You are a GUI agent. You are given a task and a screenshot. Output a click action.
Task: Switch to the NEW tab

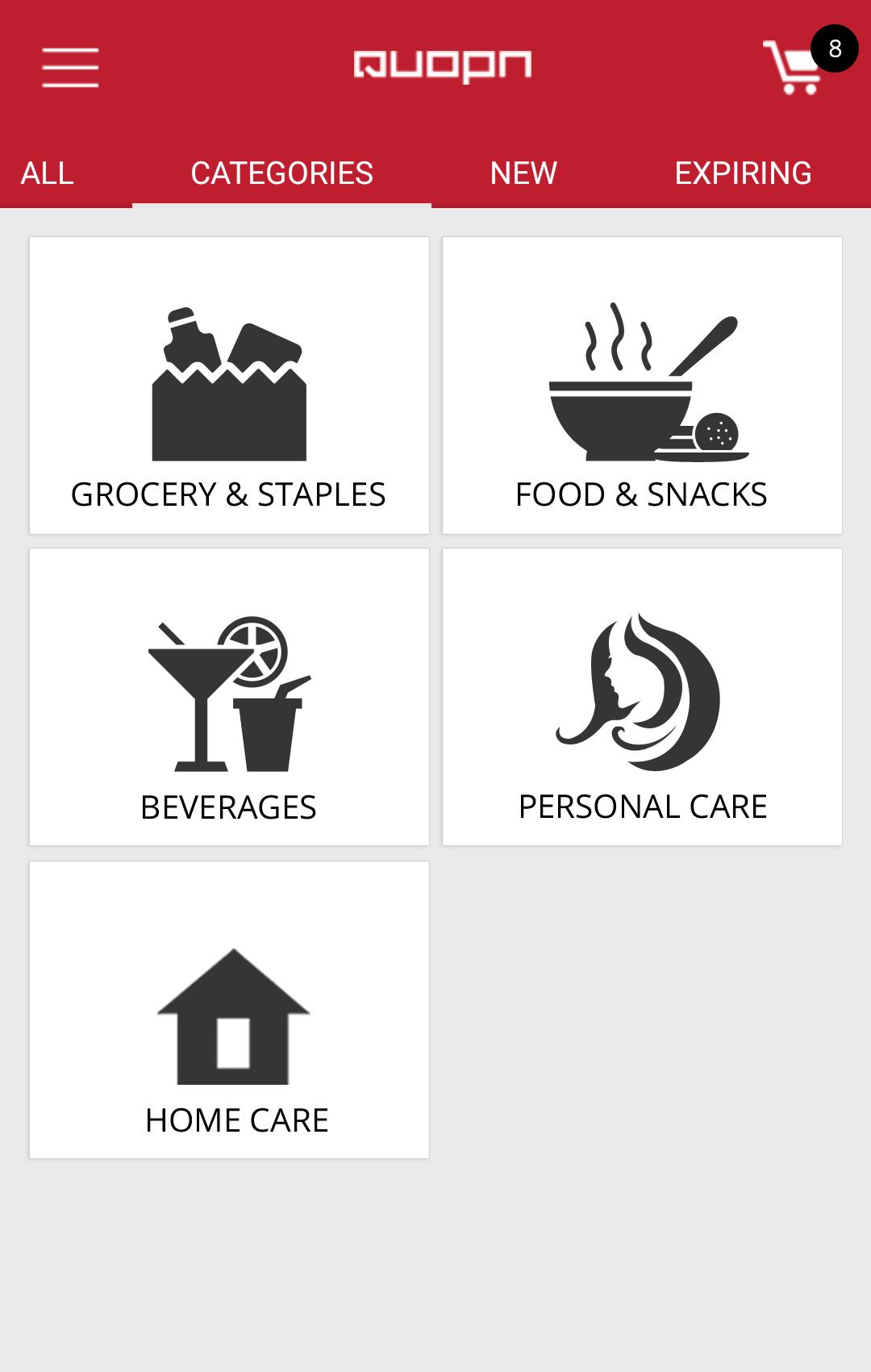click(x=523, y=172)
